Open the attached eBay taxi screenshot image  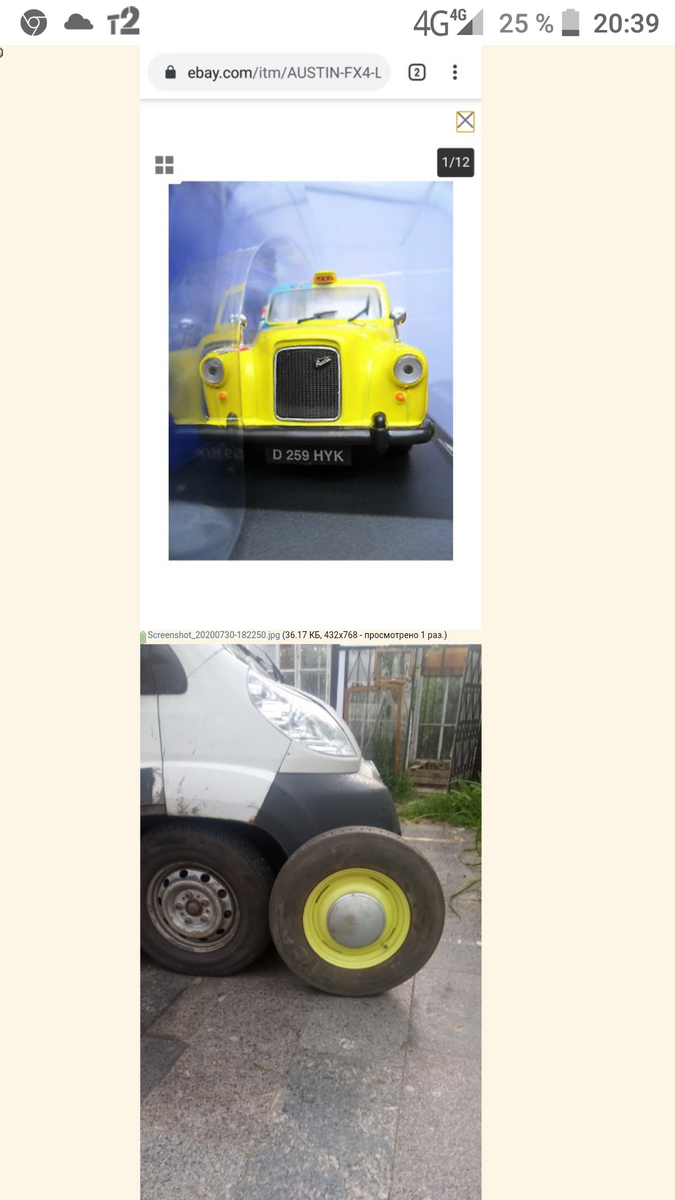pyautogui.click(x=310, y=337)
